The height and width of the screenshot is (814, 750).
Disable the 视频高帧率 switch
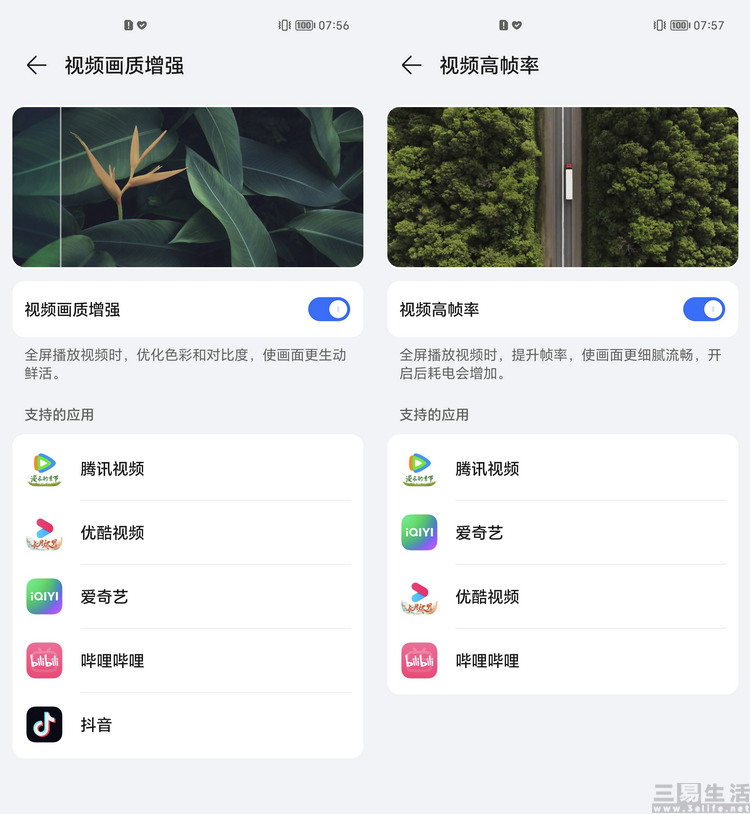[x=704, y=309]
